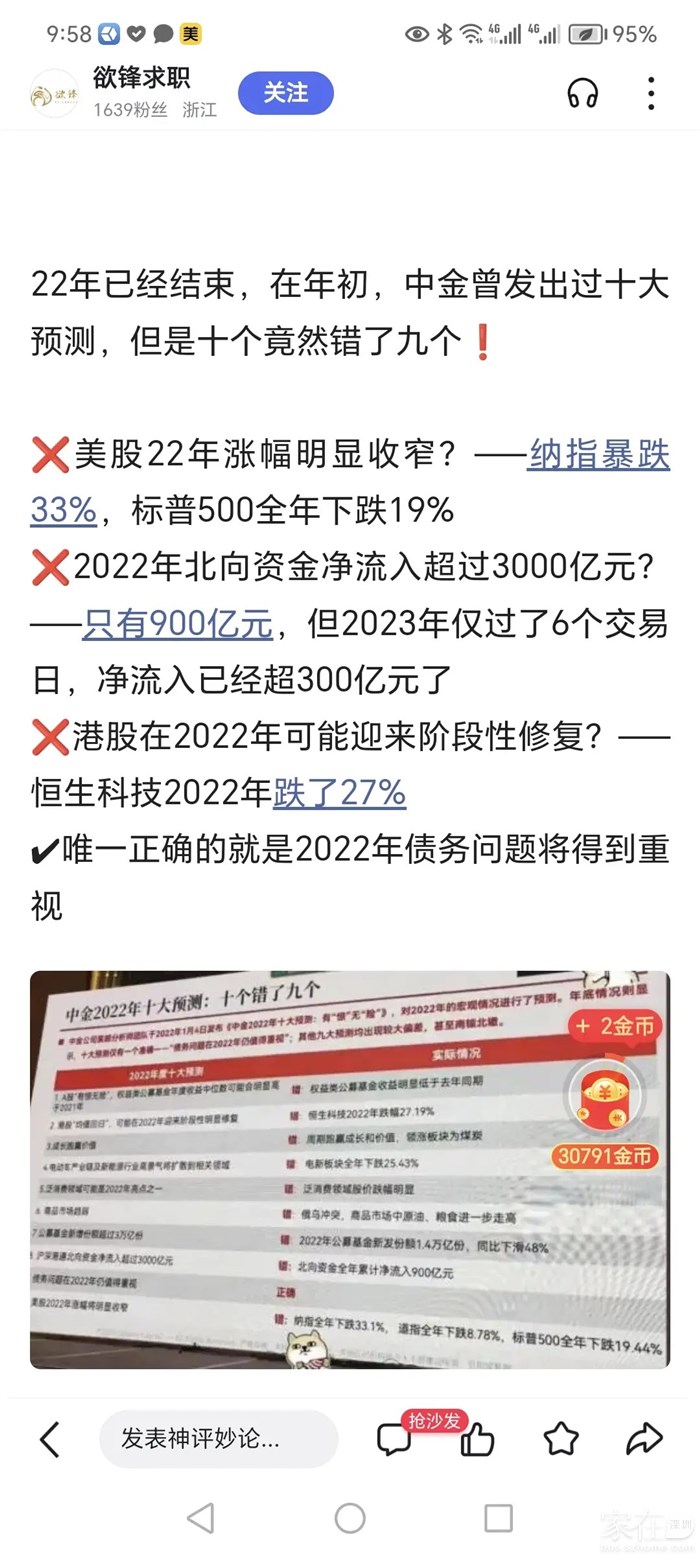Screen dimensions: 700x1555
Task: Go back with the bottom arrow
Action: coord(49,1439)
